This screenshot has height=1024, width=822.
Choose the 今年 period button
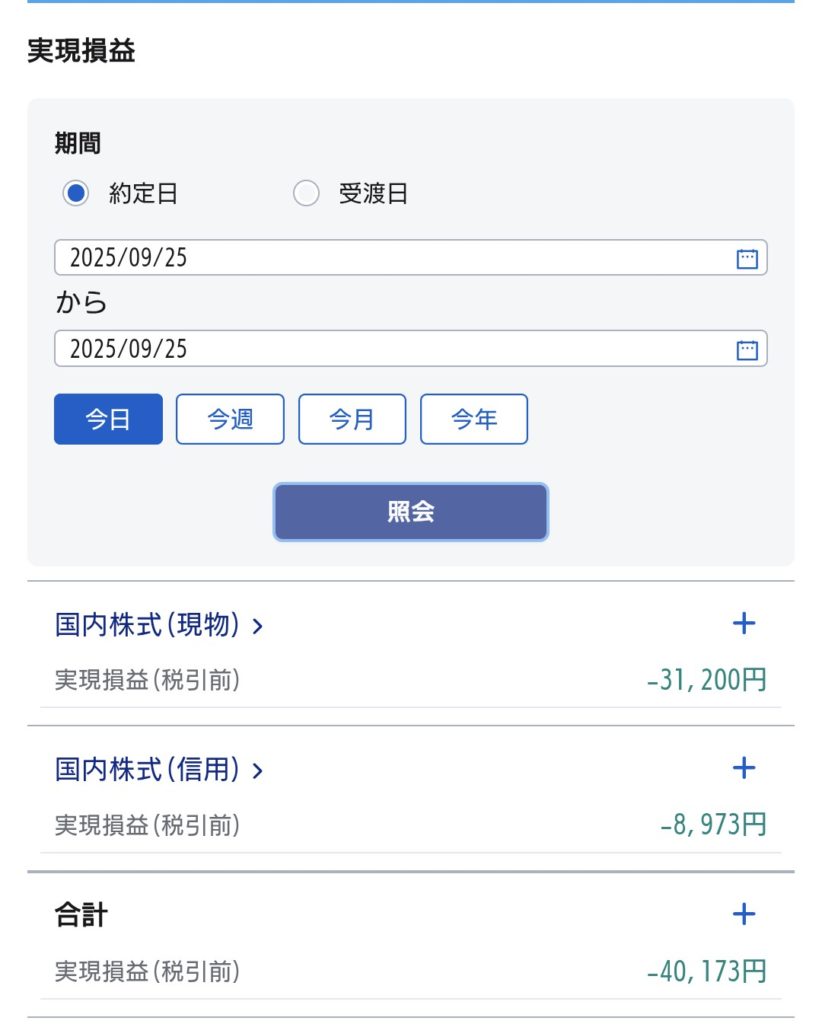click(474, 419)
